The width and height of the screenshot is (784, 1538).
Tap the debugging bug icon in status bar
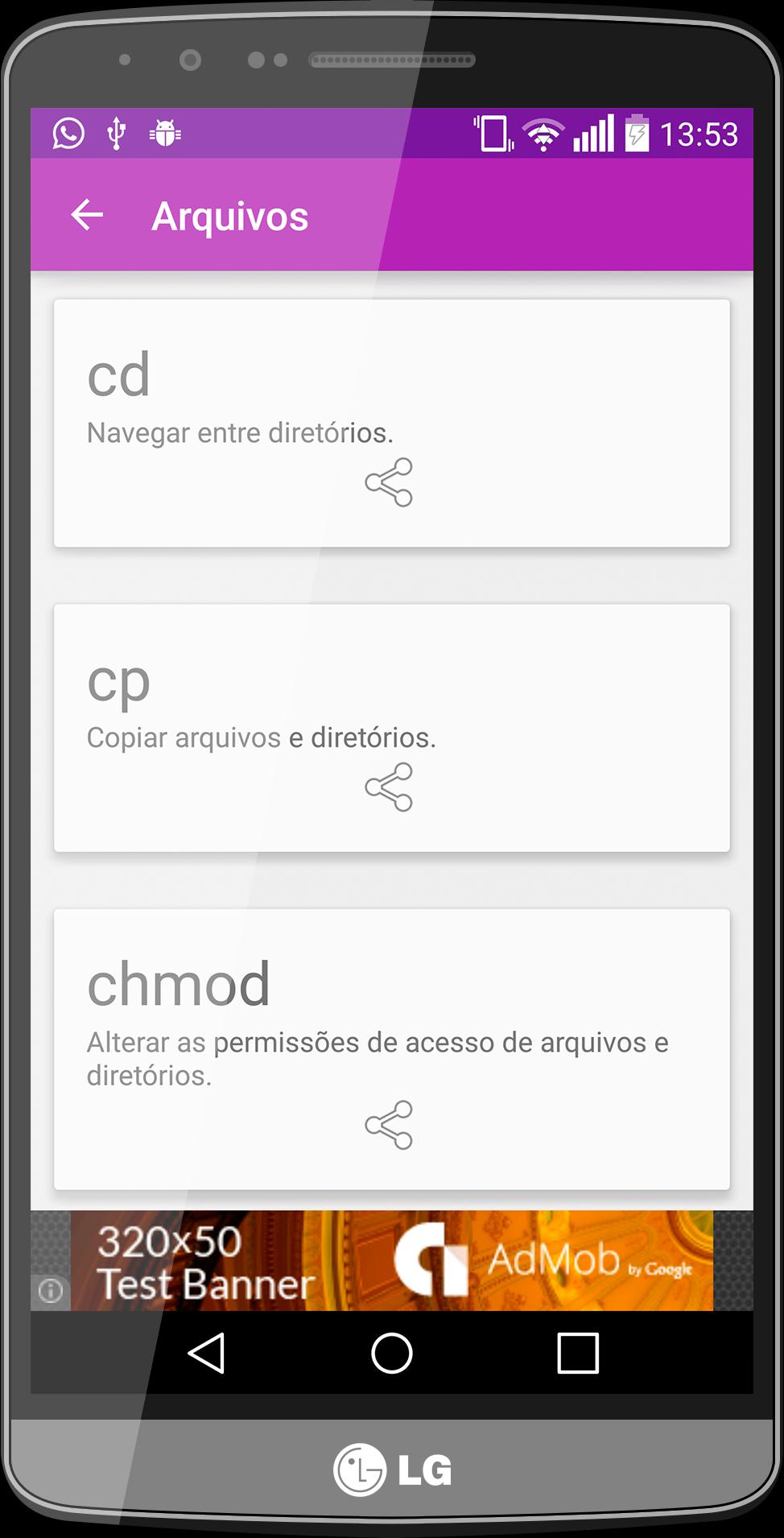pyautogui.click(x=165, y=134)
